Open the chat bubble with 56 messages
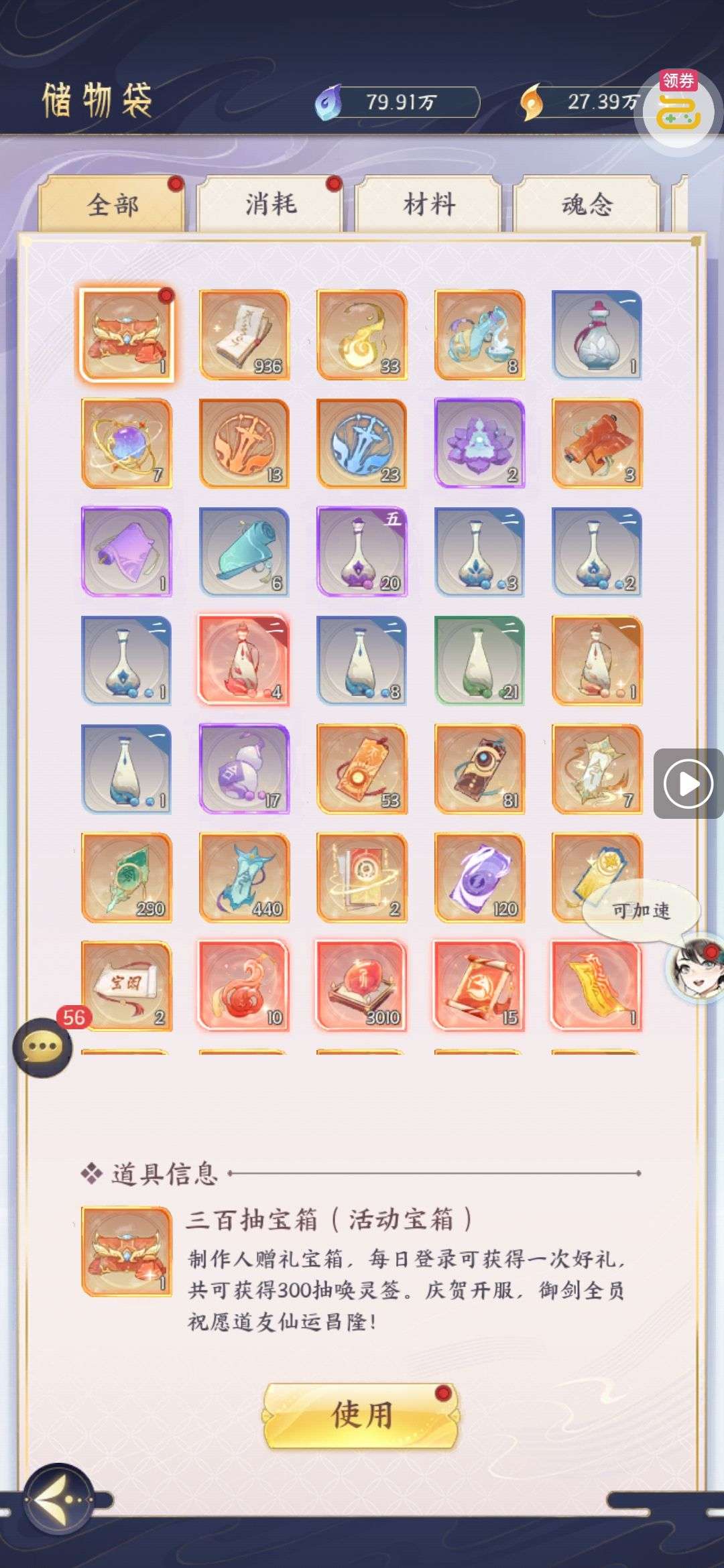The width and height of the screenshot is (724, 1568). coord(43,1047)
